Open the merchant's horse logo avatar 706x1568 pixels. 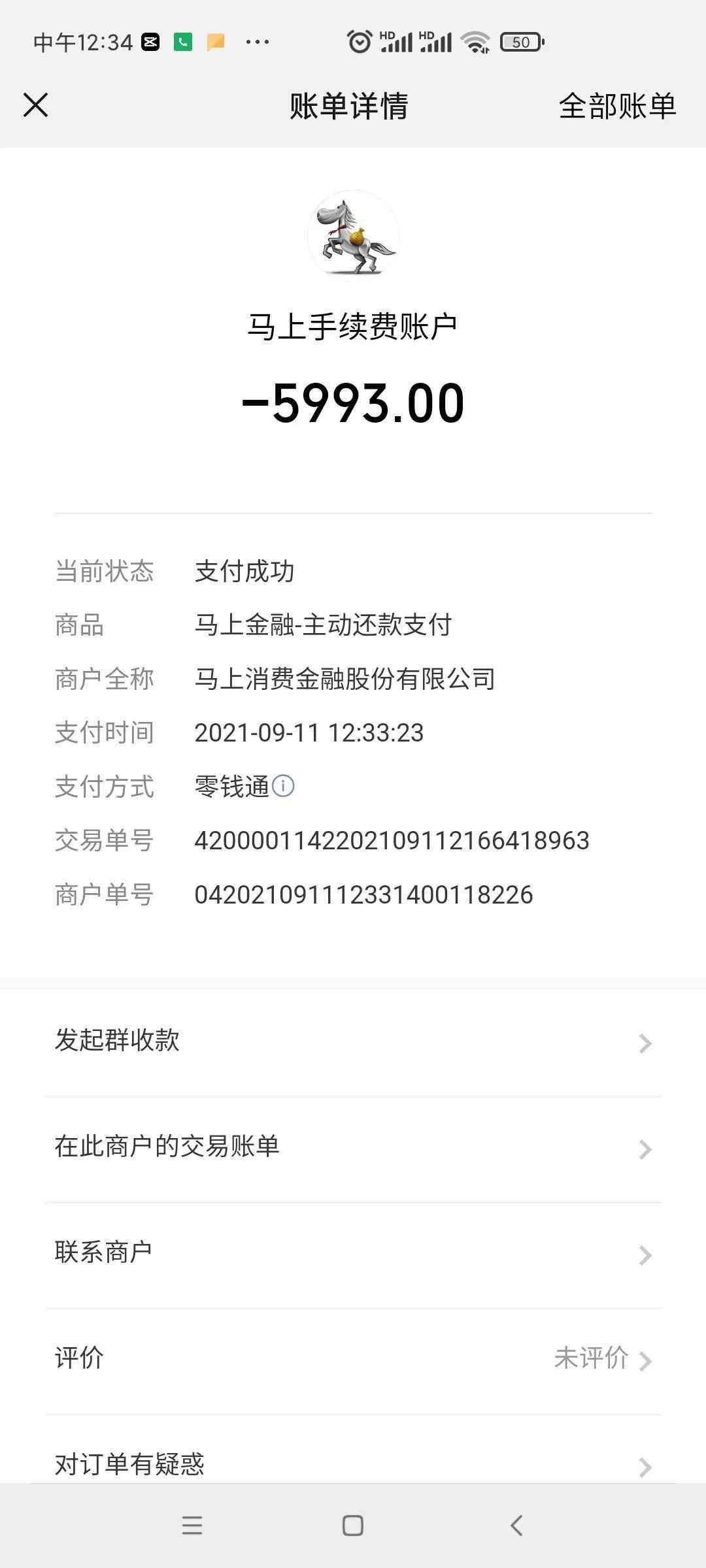point(352,235)
